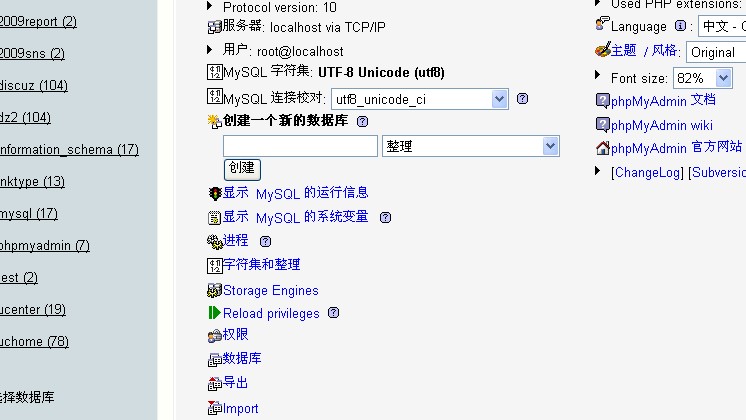This screenshot has height=420, width=746.
Task: Open the 权限 privileges page
Action: (x=235, y=335)
